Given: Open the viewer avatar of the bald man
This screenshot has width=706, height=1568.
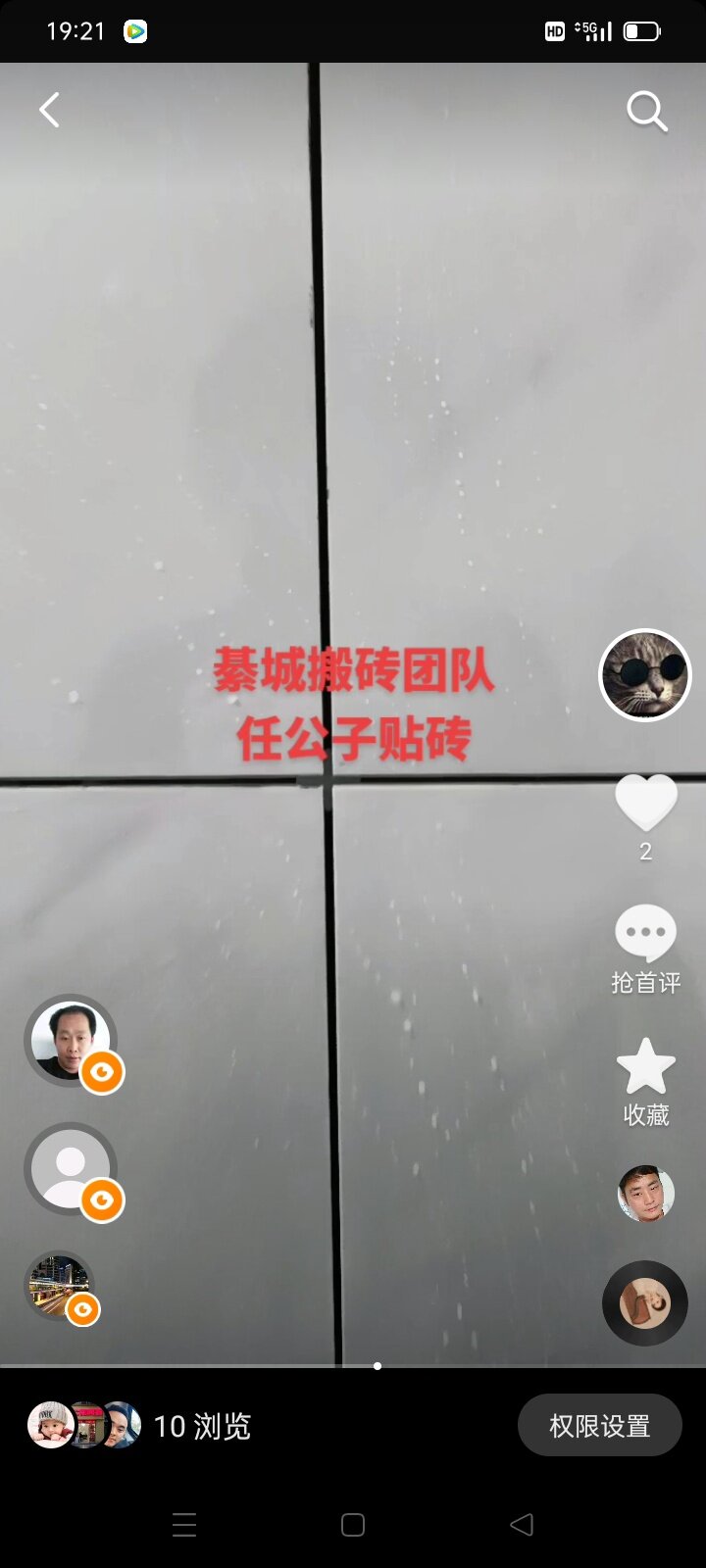Looking at the screenshot, I should pos(71,1041).
